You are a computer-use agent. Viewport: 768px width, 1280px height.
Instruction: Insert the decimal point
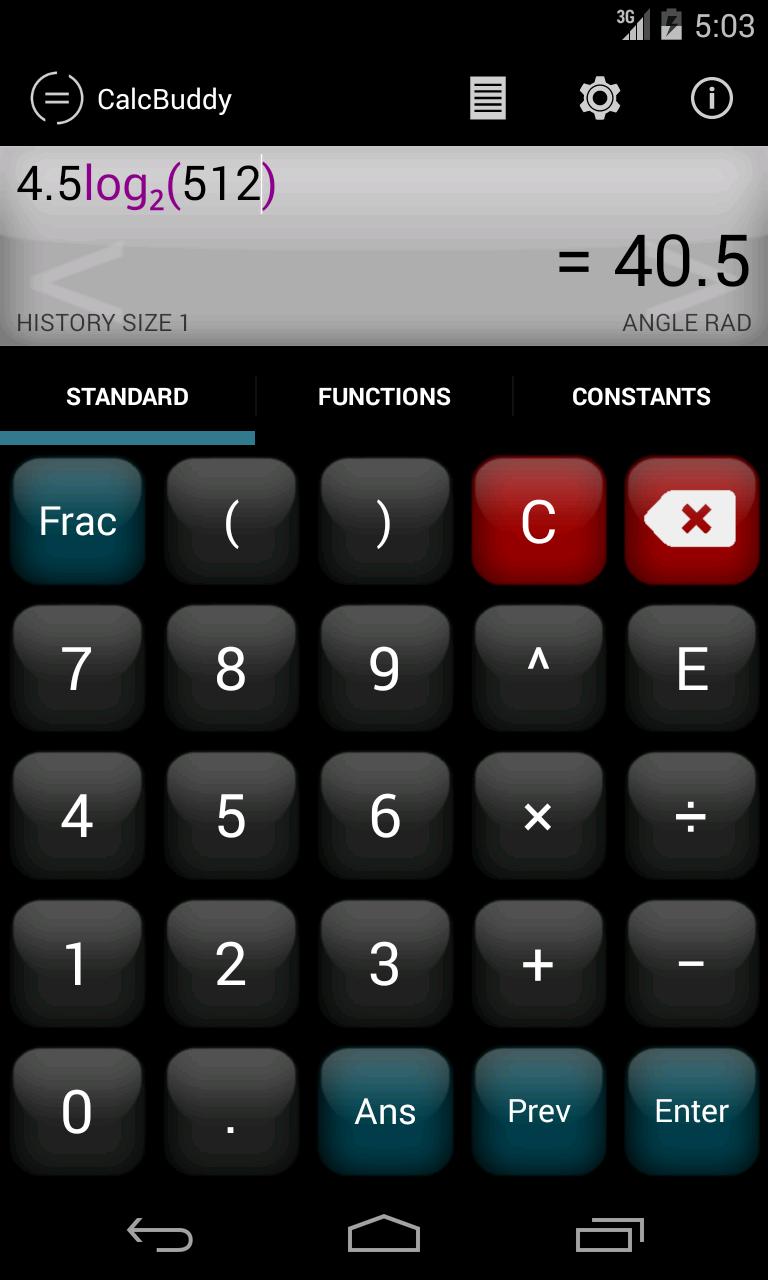click(x=231, y=1111)
